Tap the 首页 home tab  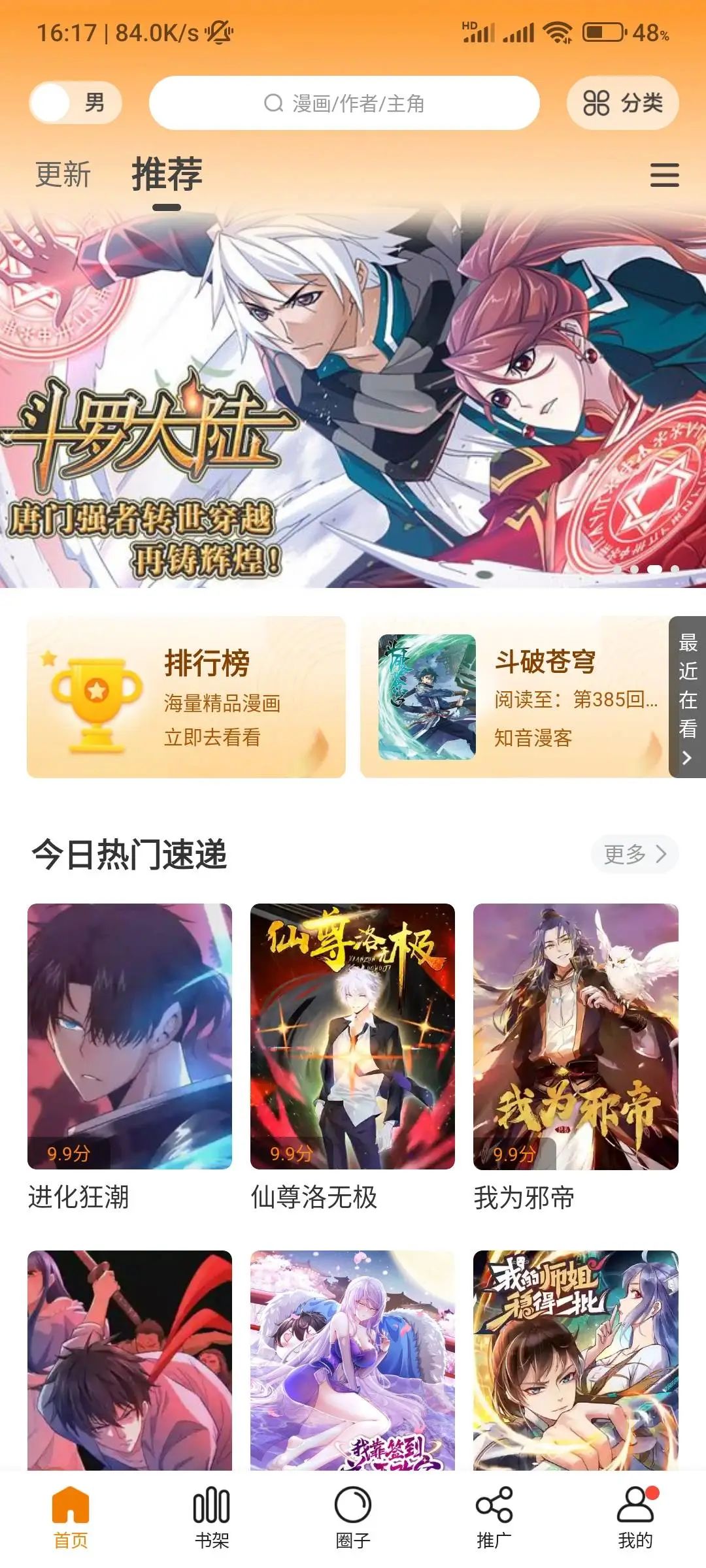tap(71, 1518)
